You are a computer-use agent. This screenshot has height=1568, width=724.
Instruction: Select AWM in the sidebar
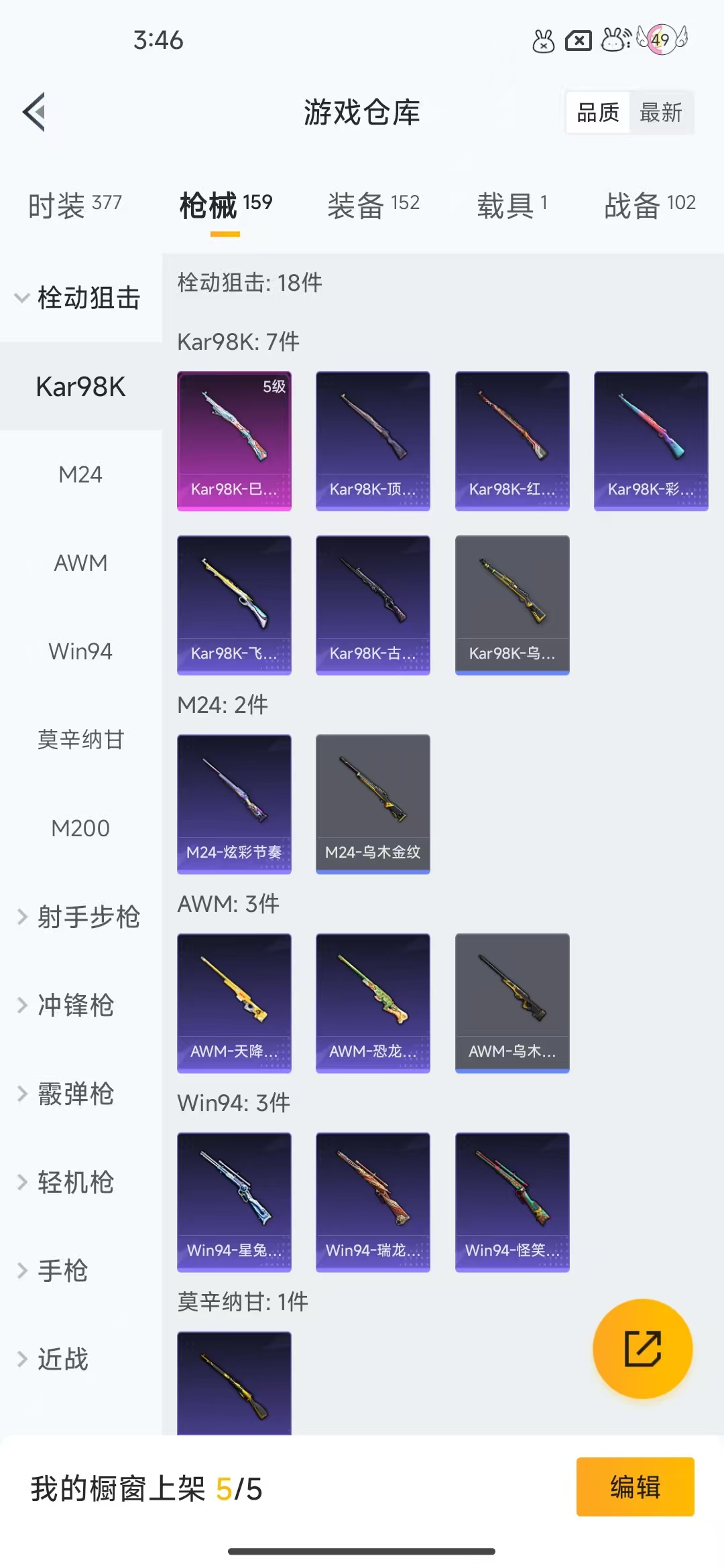(x=80, y=563)
